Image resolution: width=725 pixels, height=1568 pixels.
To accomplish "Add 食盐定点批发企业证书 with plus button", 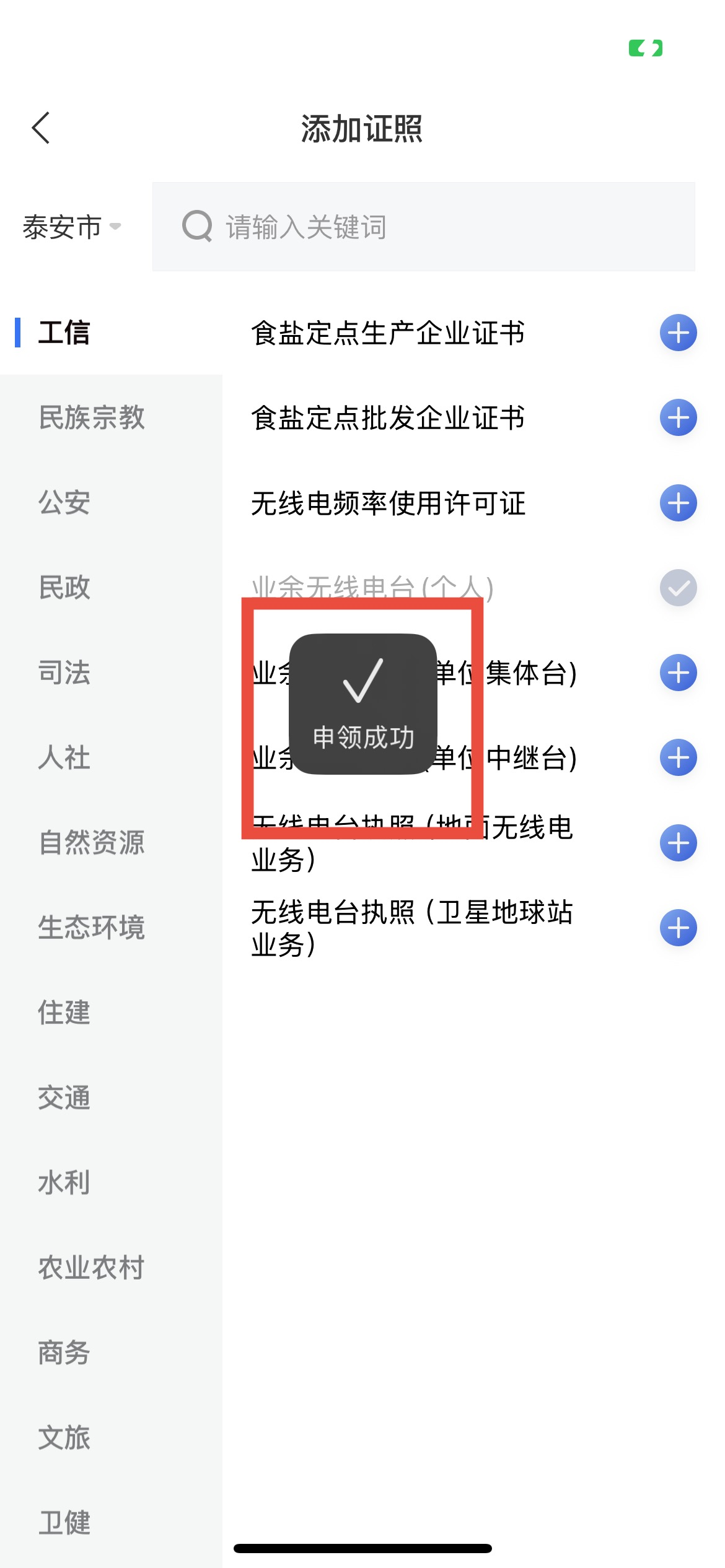I will 678,417.
